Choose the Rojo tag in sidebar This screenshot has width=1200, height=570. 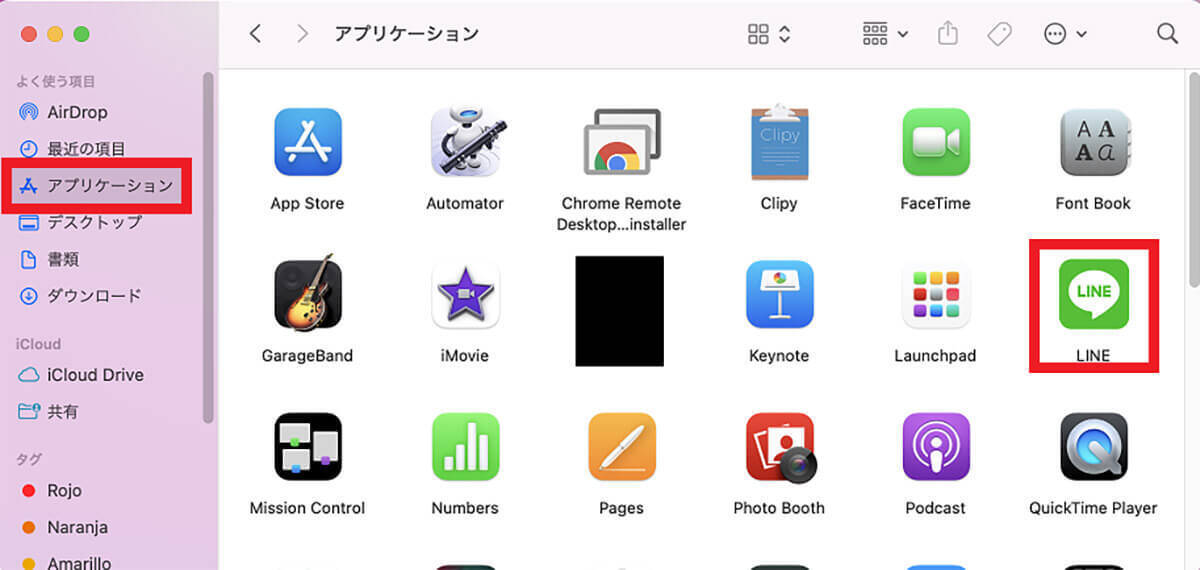(x=64, y=490)
